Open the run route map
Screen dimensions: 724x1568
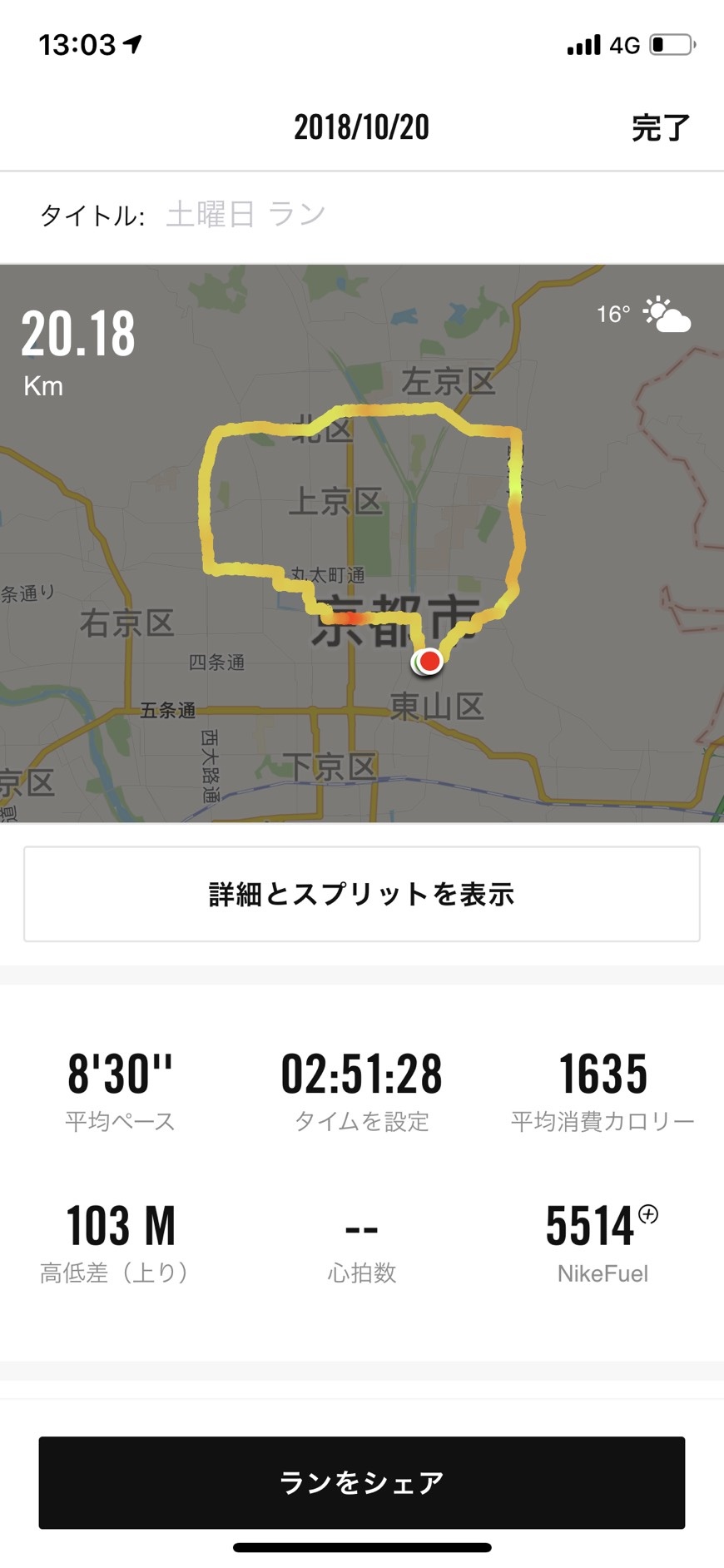pyautogui.click(x=361, y=543)
